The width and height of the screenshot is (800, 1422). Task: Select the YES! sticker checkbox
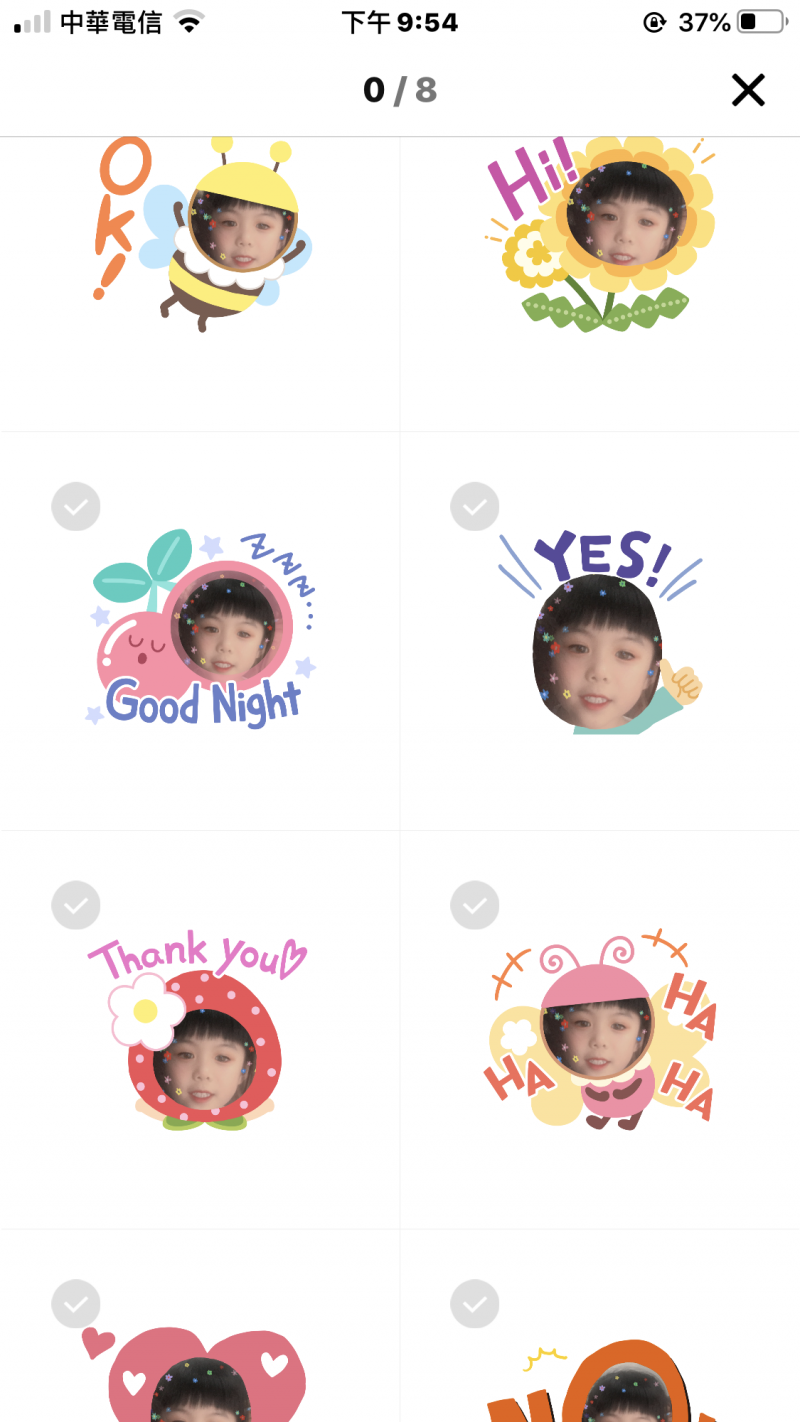click(475, 506)
